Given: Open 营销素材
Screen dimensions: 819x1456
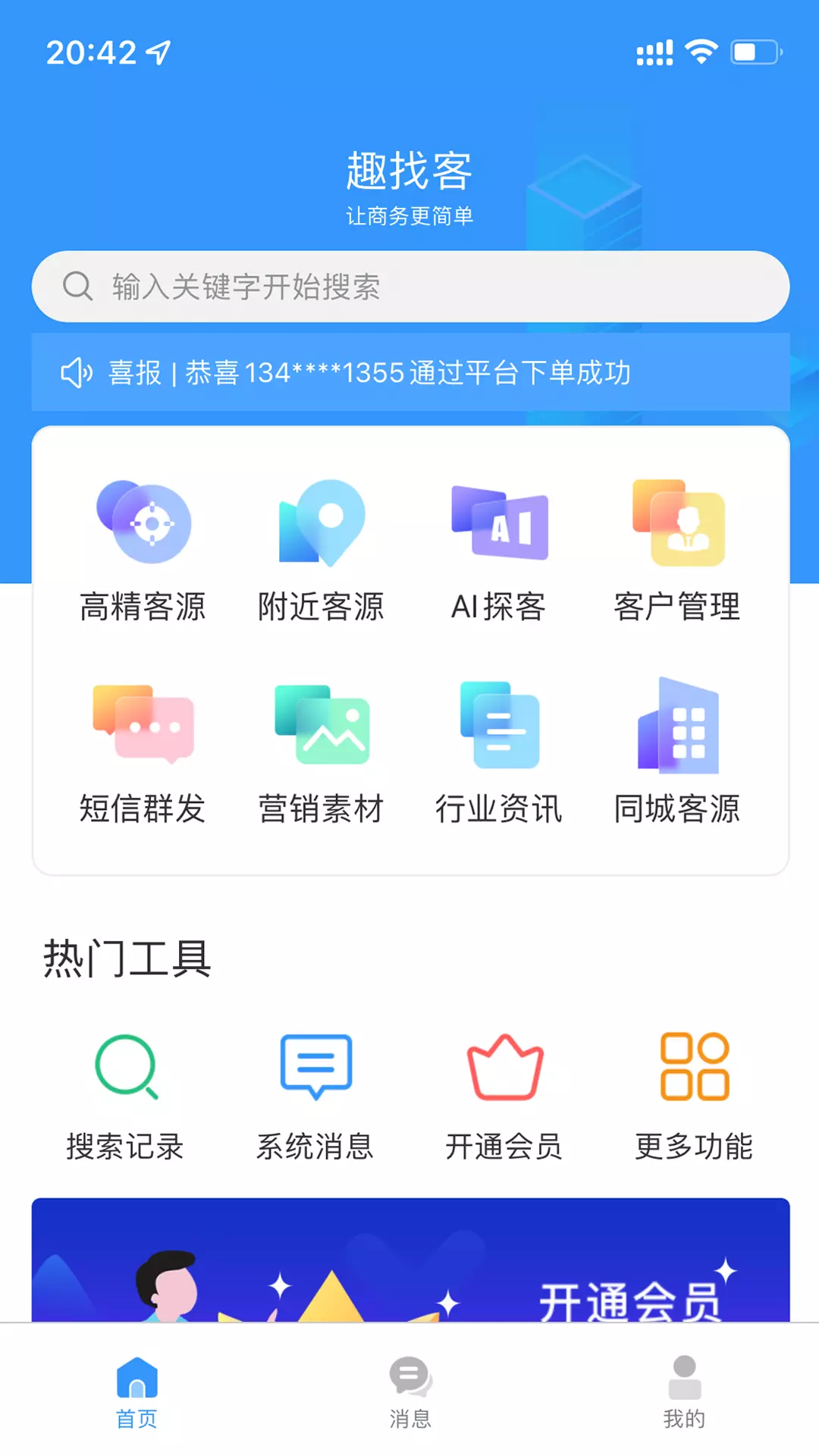Looking at the screenshot, I should 322,752.
